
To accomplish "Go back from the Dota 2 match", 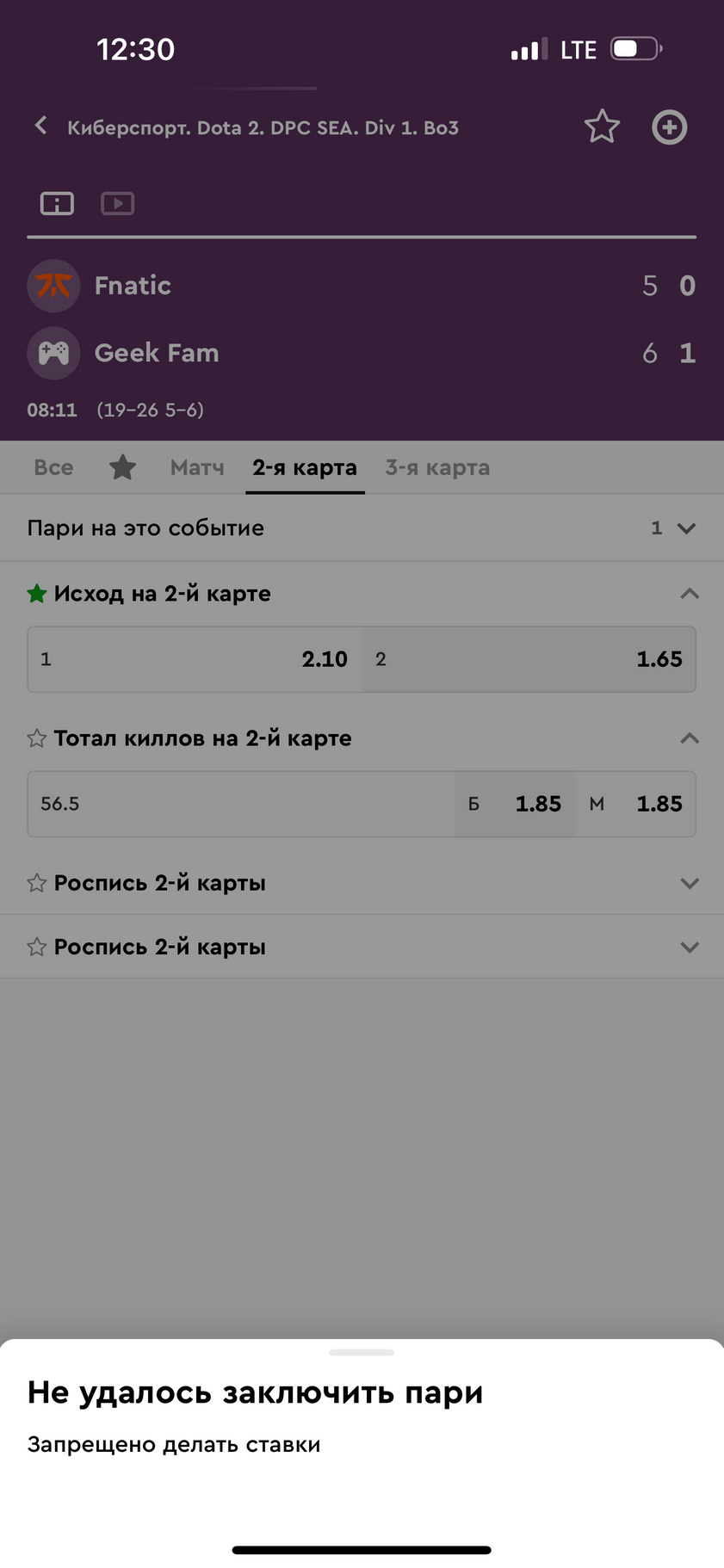I will (x=40, y=127).
